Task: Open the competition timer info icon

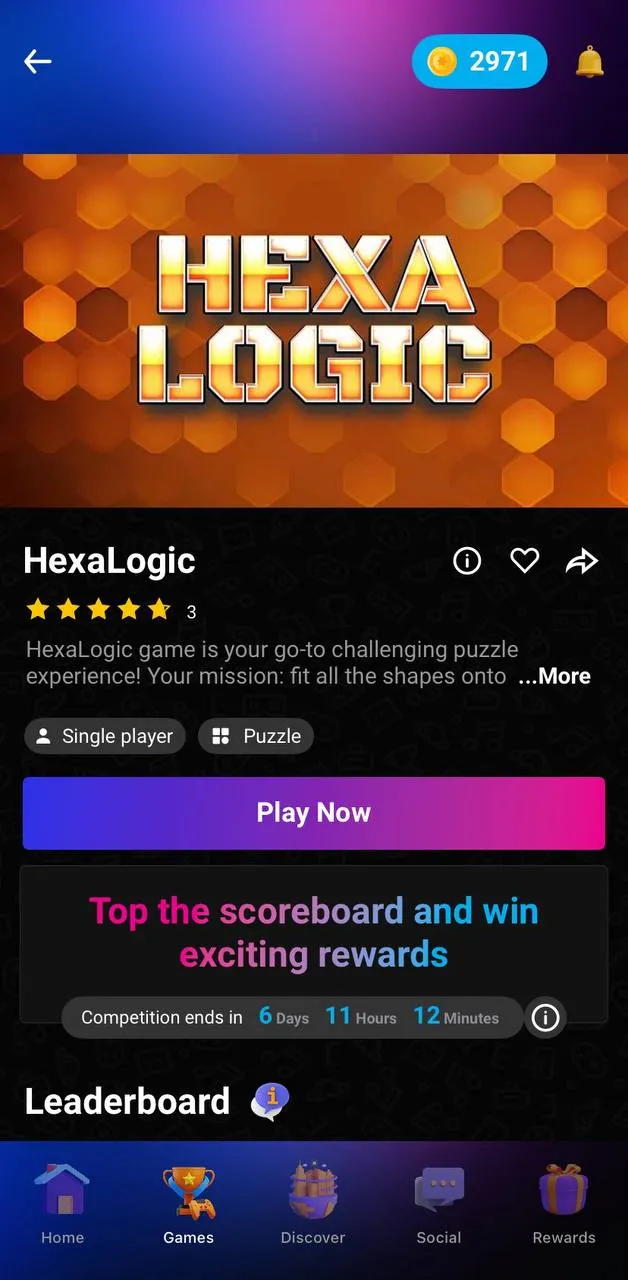Action: tap(545, 1018)
